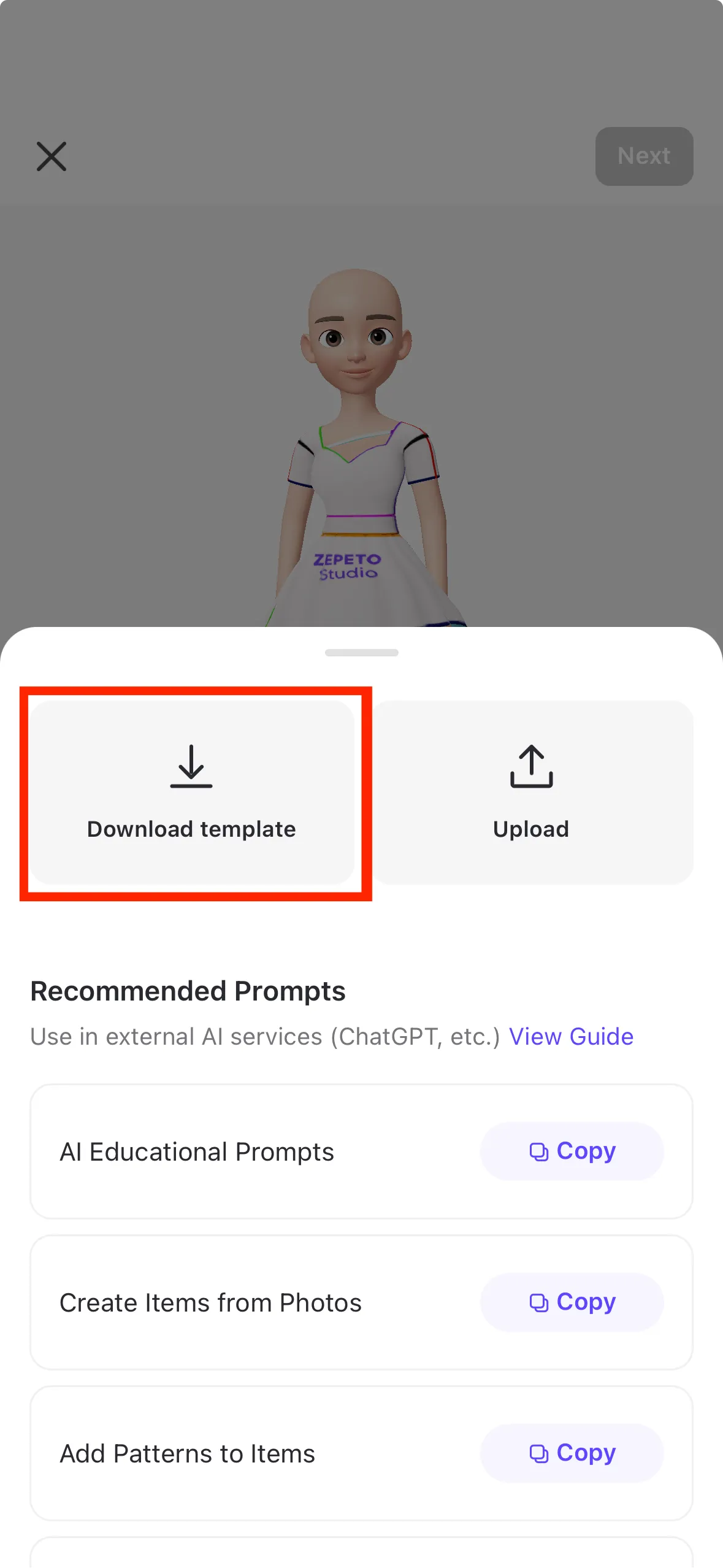Download the item template
Viewport: 723px width, 1568px height.
tap(192, 792)
